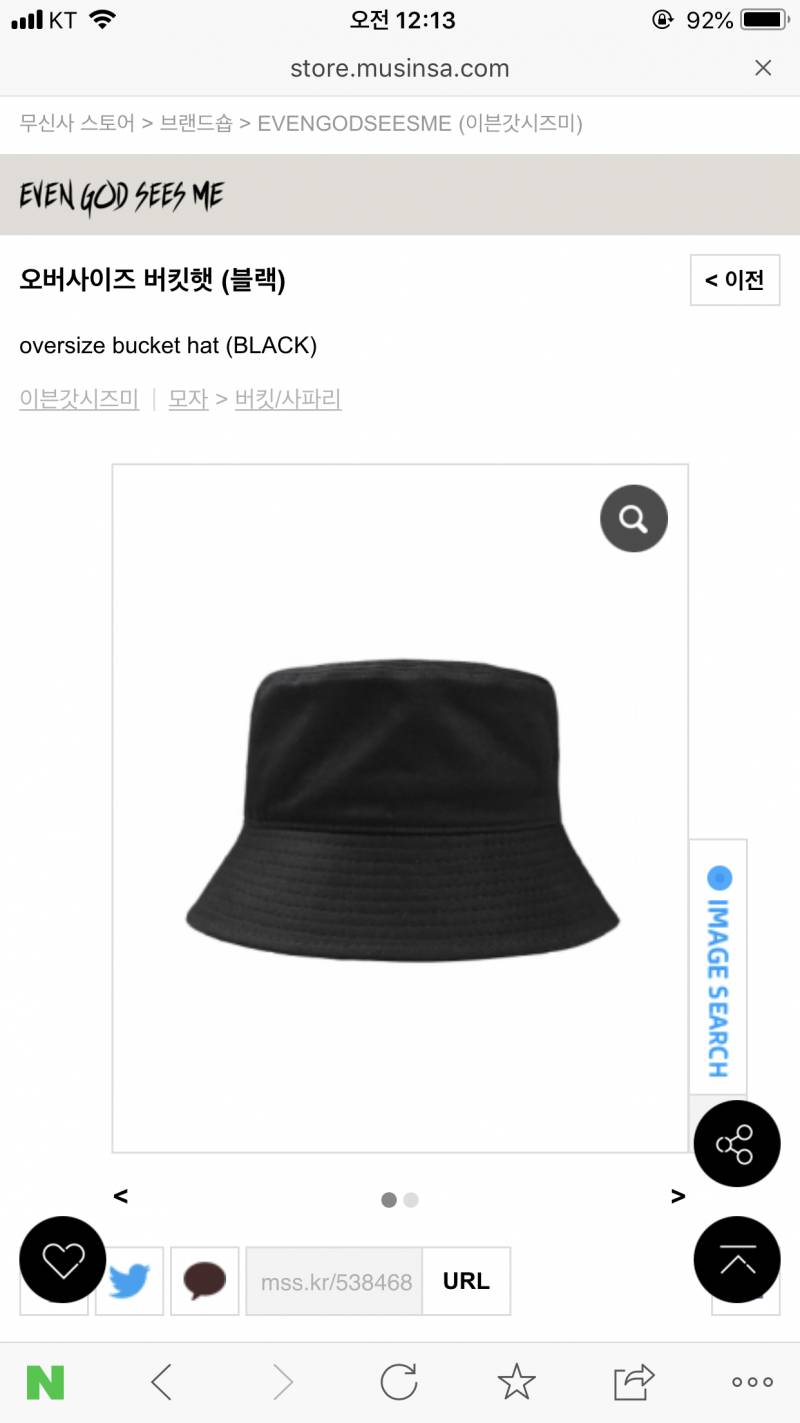
Task: Open the 모자 category link
Action: [188, 399]
